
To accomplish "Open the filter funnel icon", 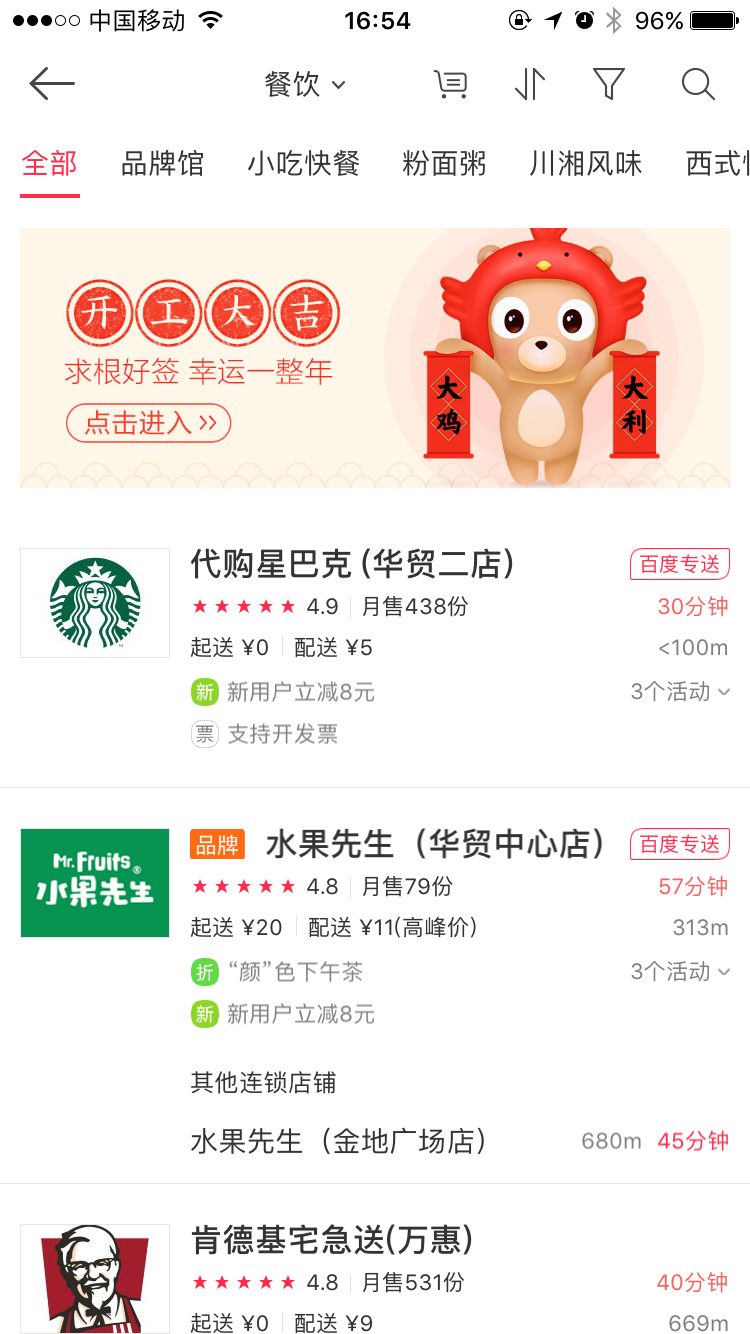I will pos(609,85).
